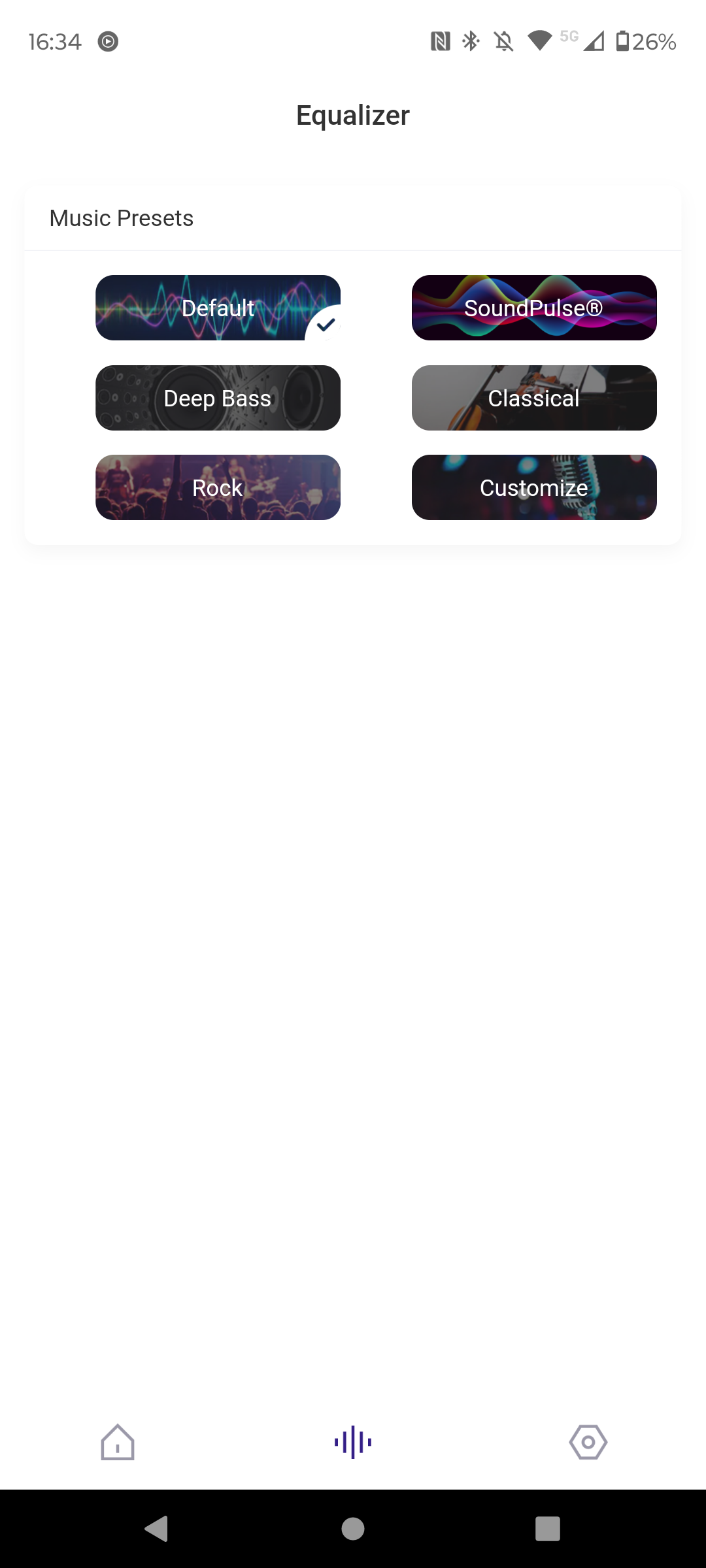
Task: Switch to the Classical preset
Action: click(x=534, y=398)
